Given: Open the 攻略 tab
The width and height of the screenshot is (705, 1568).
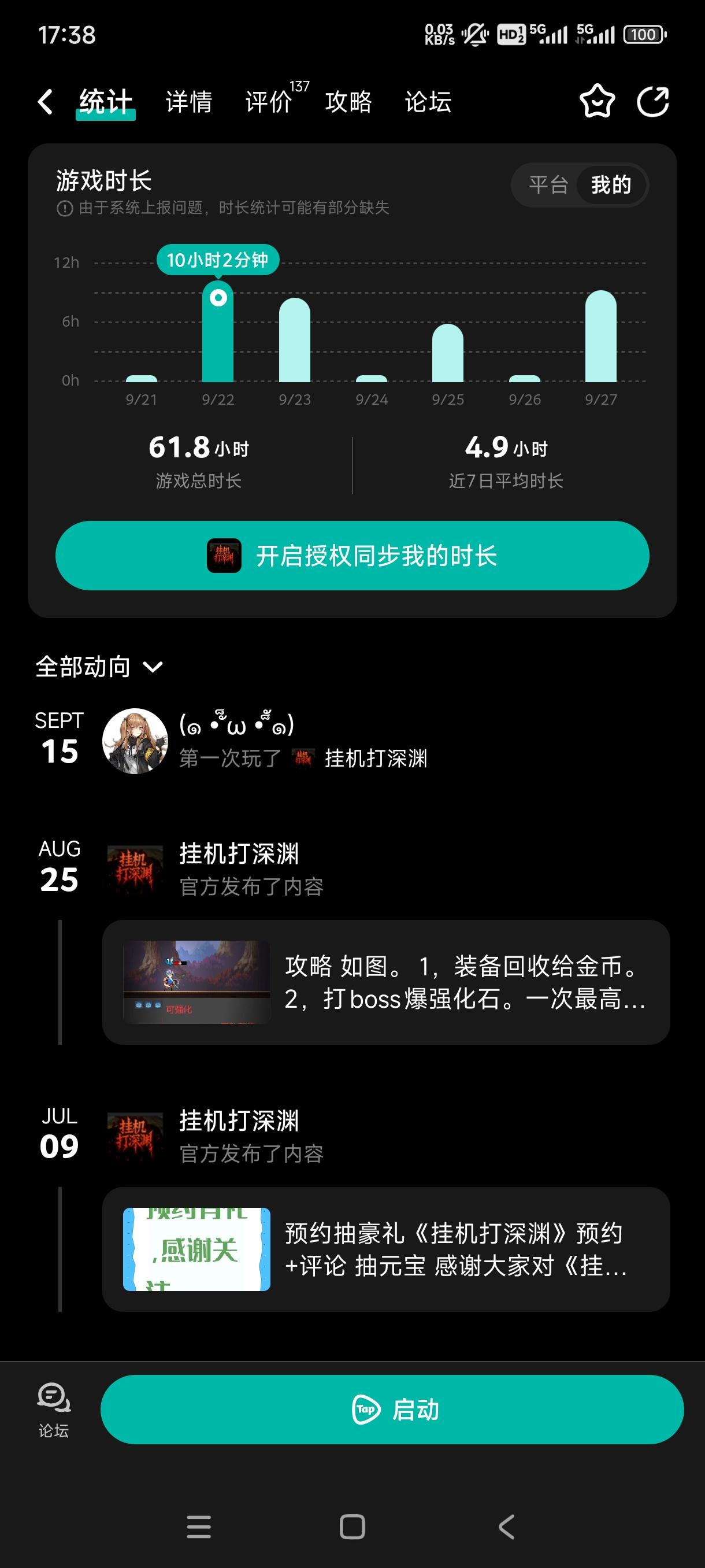Looking at the screenshot, I should [x=349, y=102].
